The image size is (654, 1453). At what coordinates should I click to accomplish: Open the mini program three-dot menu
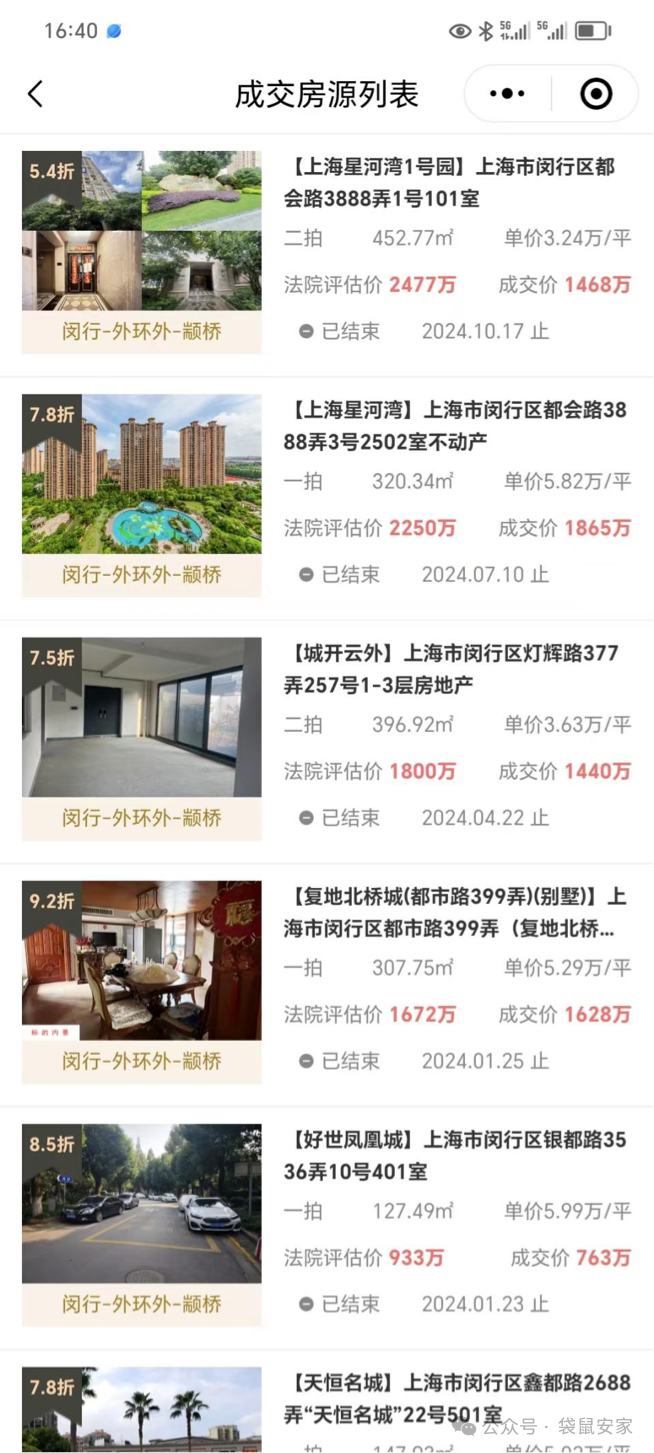coord(507,94)
